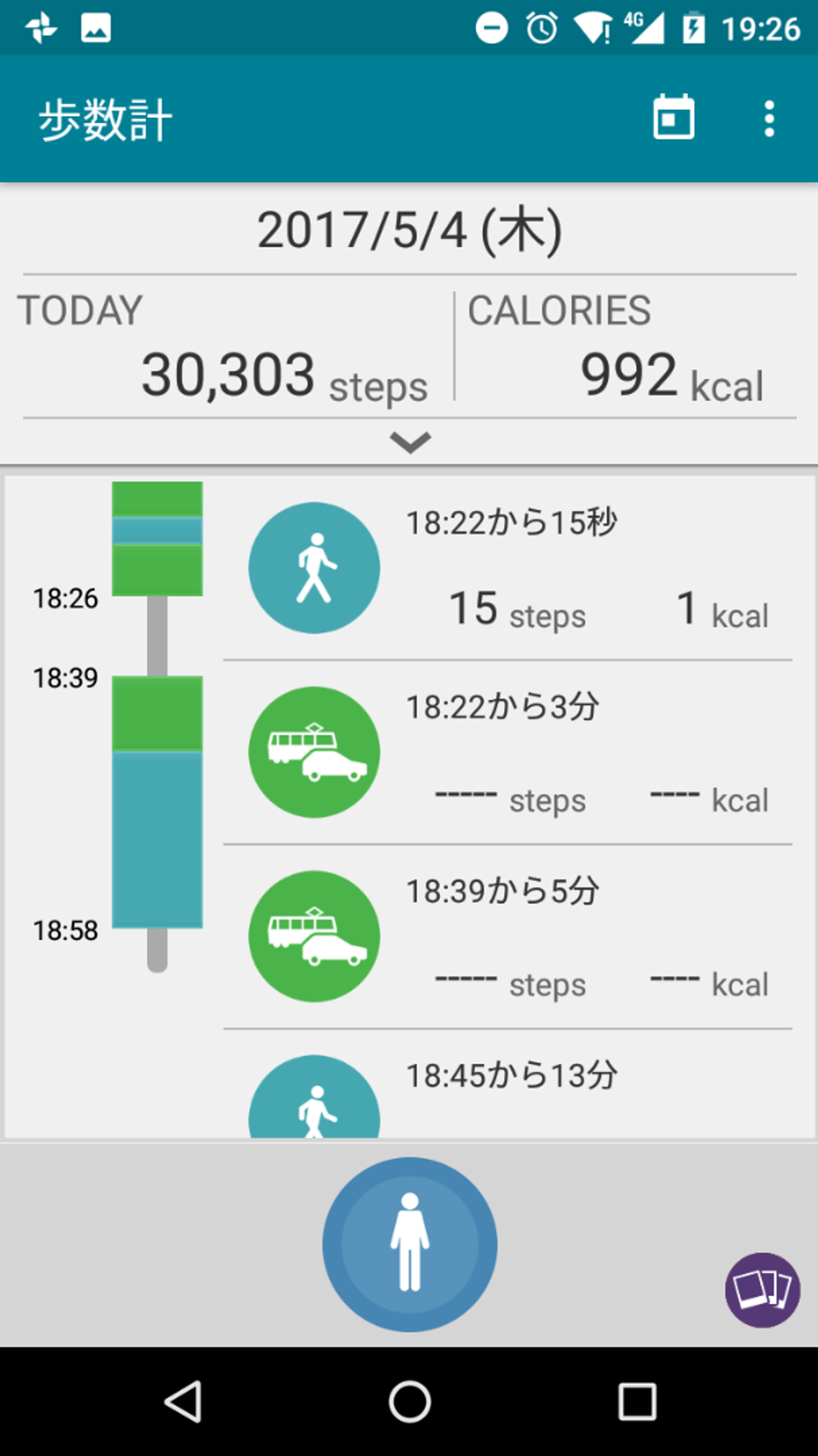Go back with the system back button
This screenshot has width=818, height=1456.
pyautogui.click(x=182, y=1401)
